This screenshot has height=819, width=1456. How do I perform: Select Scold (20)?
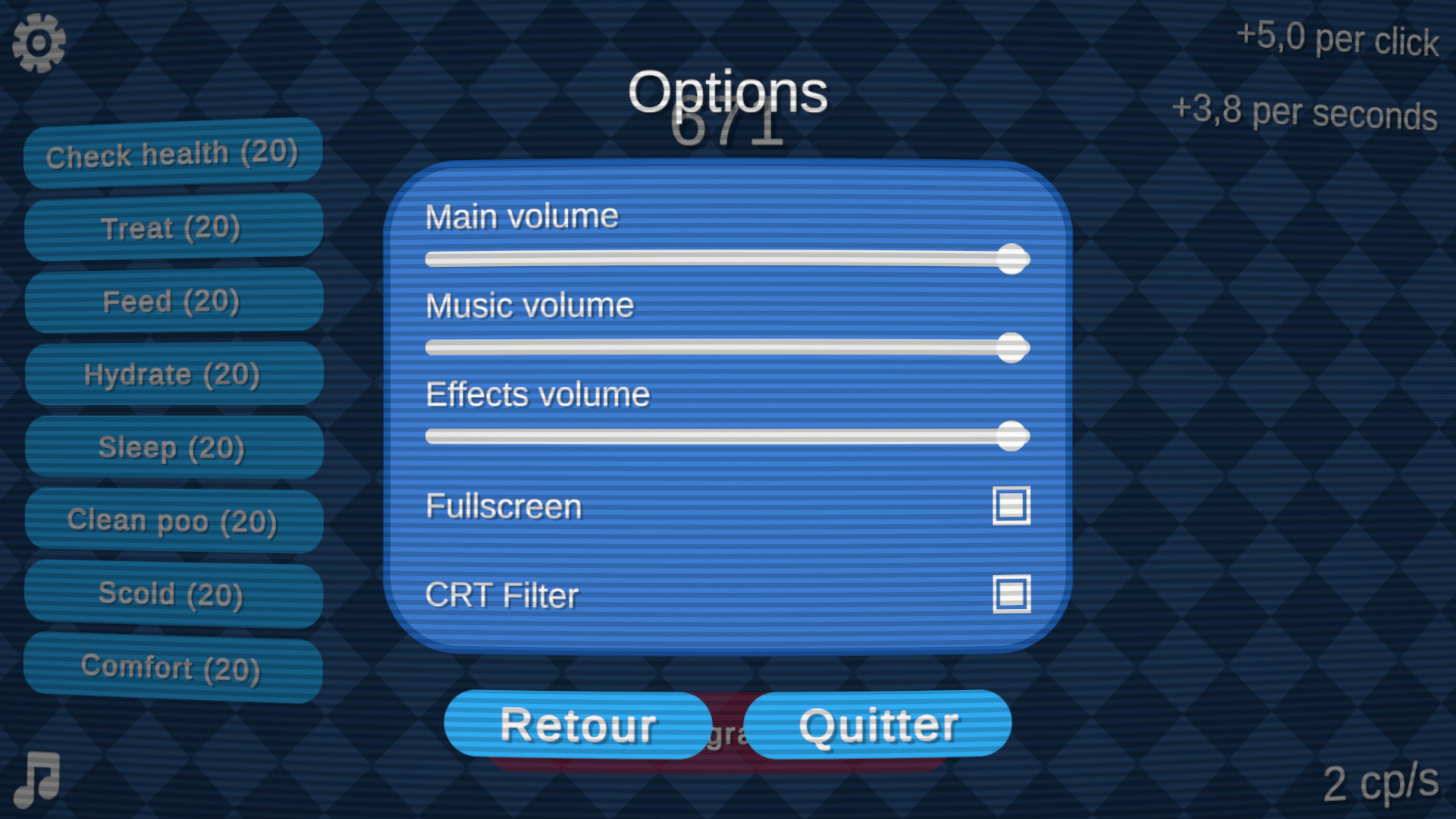pyautogui.click(x=173, y=594)
